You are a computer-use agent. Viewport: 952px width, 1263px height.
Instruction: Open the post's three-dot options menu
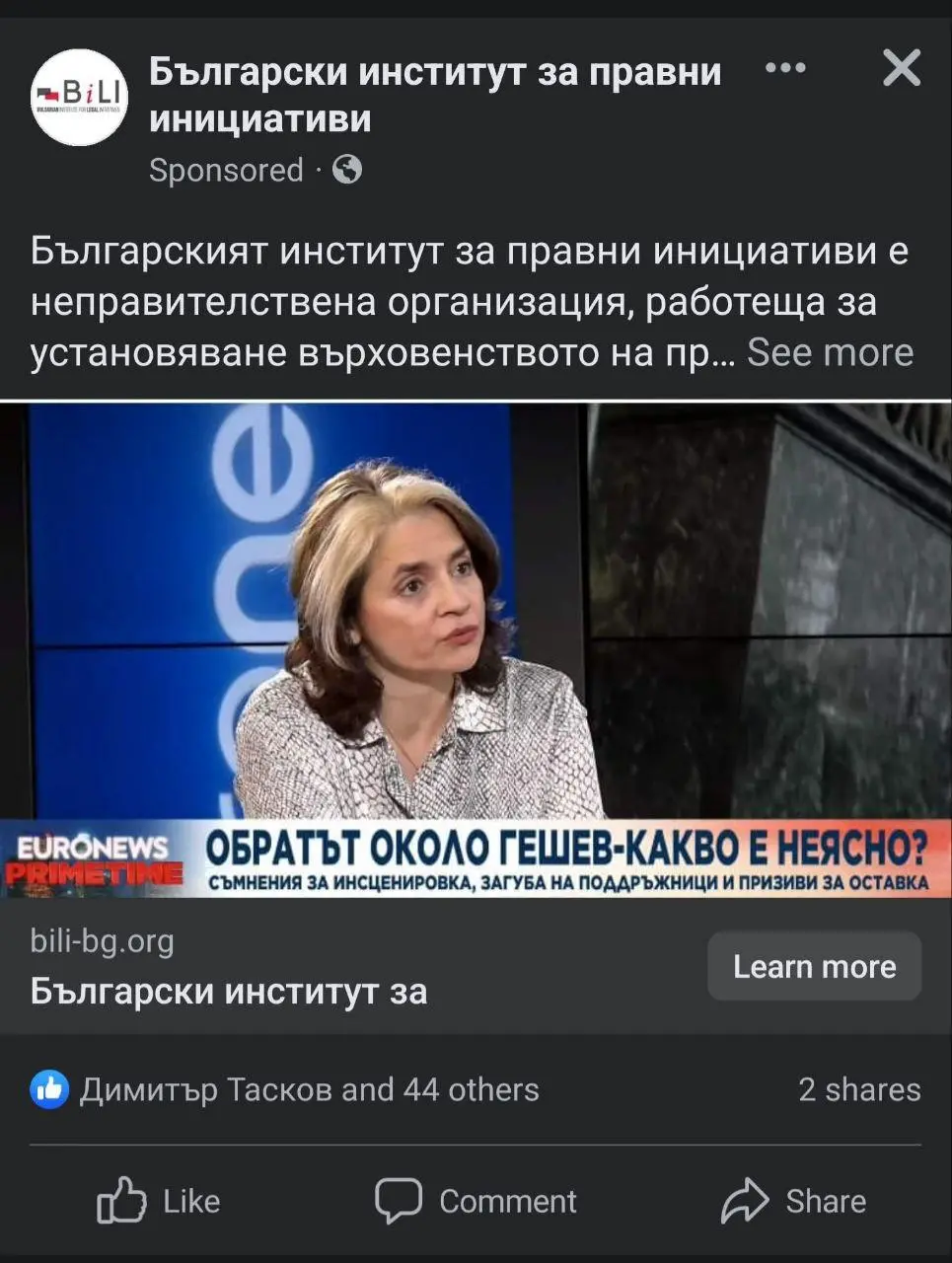(785, 68)
